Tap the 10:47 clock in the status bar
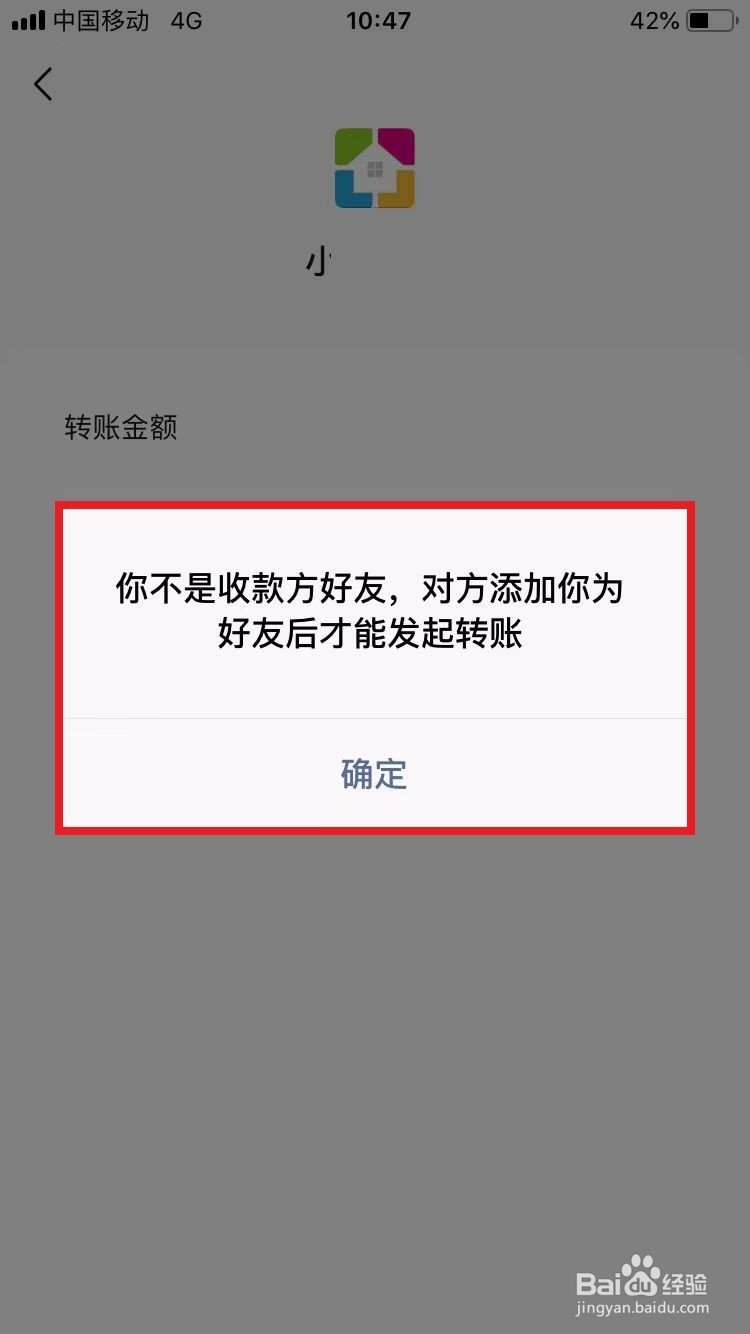The image size is (750, 1334). [377, 20]
